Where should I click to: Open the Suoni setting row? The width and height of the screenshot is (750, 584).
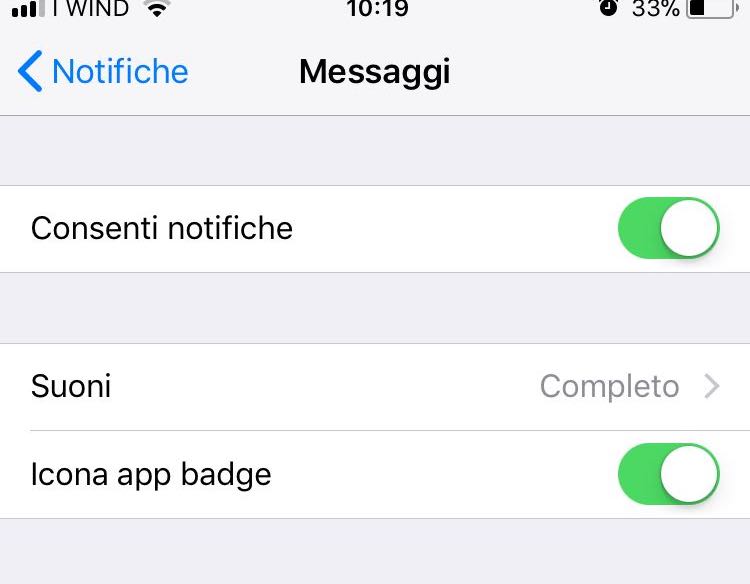tap(375, 386)
